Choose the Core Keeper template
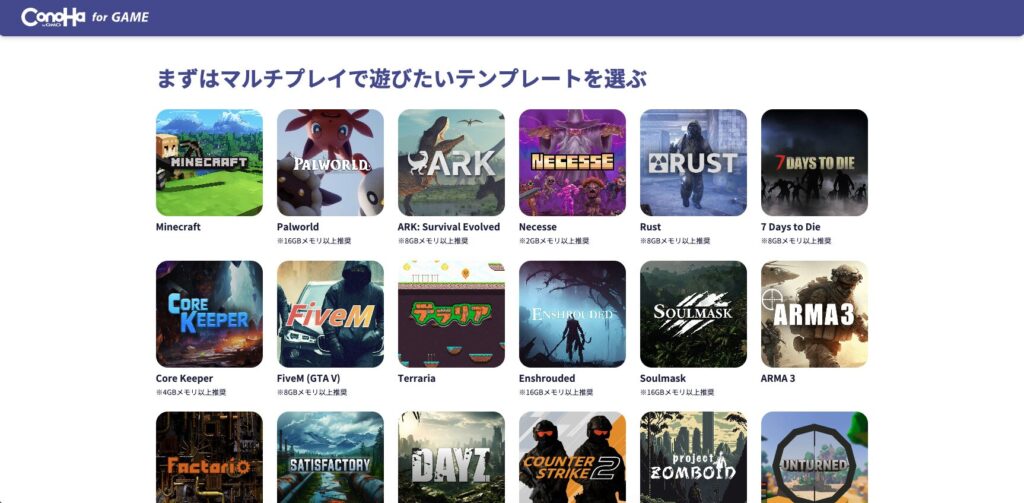1024x503 pixels. (x=209, y=314)
